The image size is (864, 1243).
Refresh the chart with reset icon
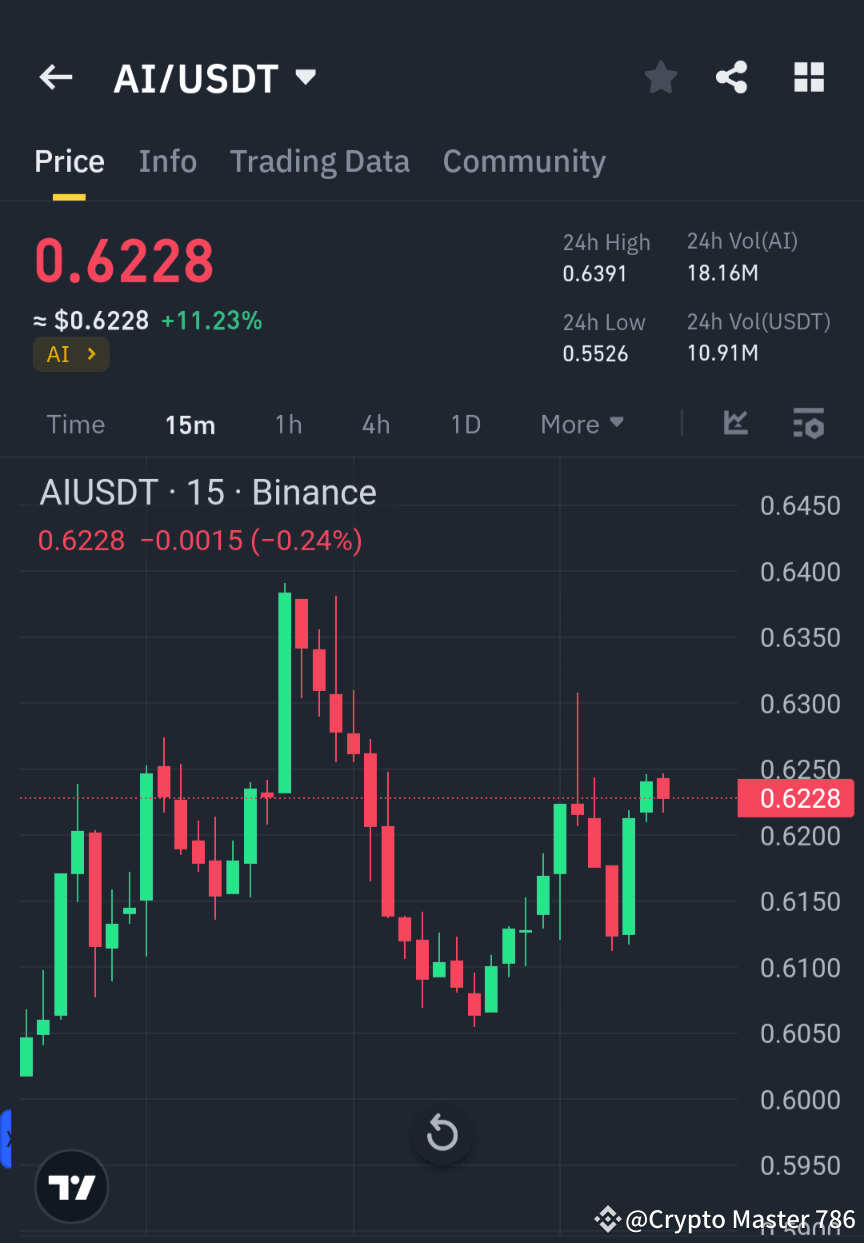point(442,1134)
